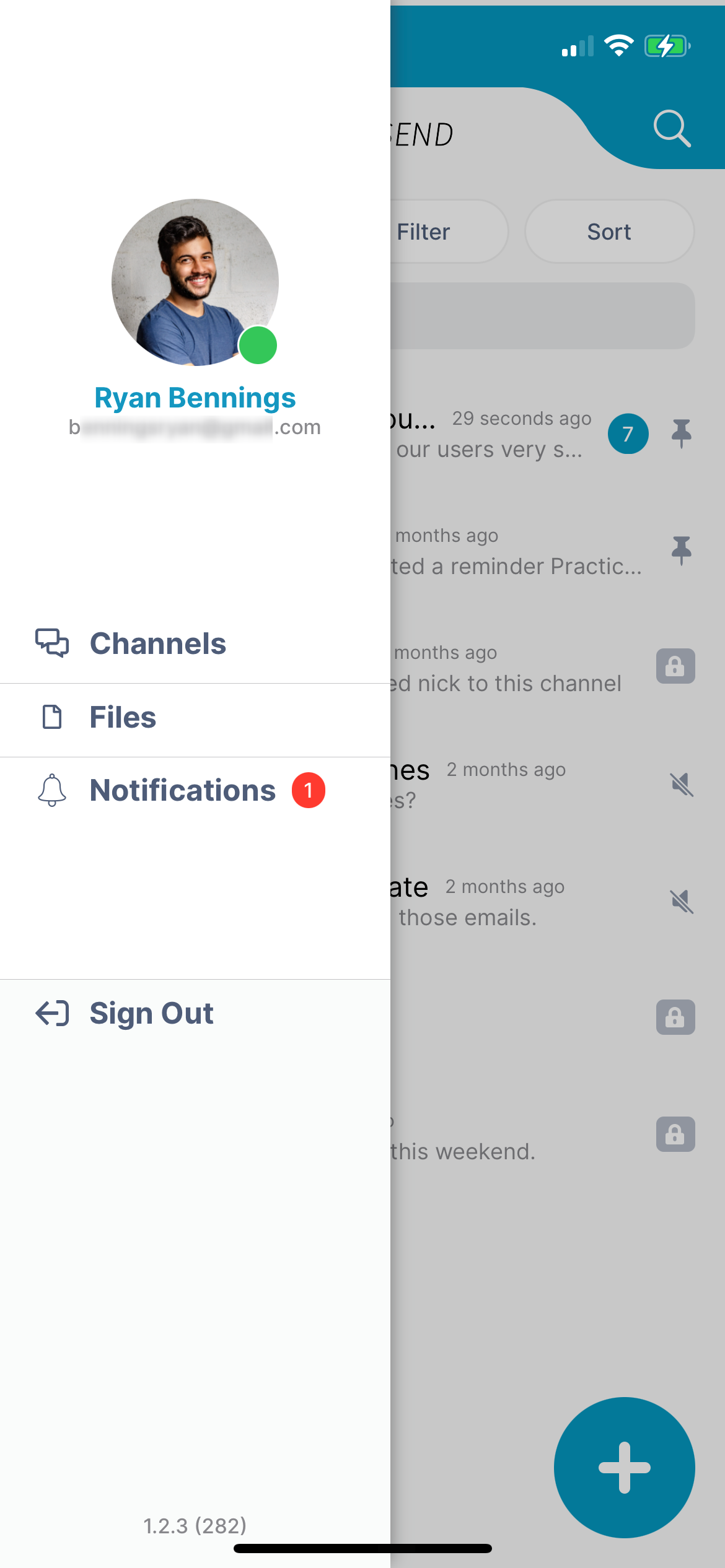The width and height of the screenshot is (725, 1568).
Task: Tap the Sort button
Action: [609, 232]
